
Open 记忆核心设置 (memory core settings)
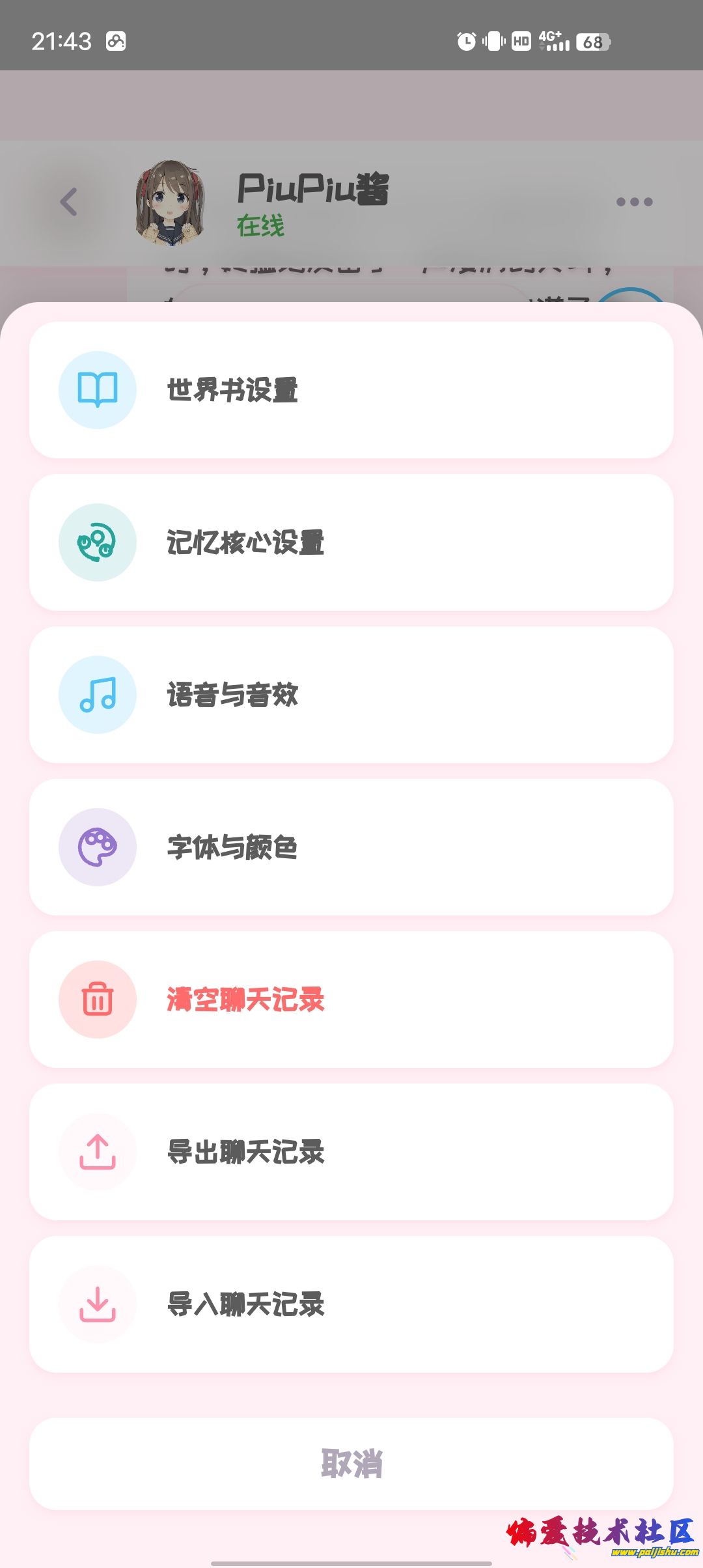(x=351, y=542)
